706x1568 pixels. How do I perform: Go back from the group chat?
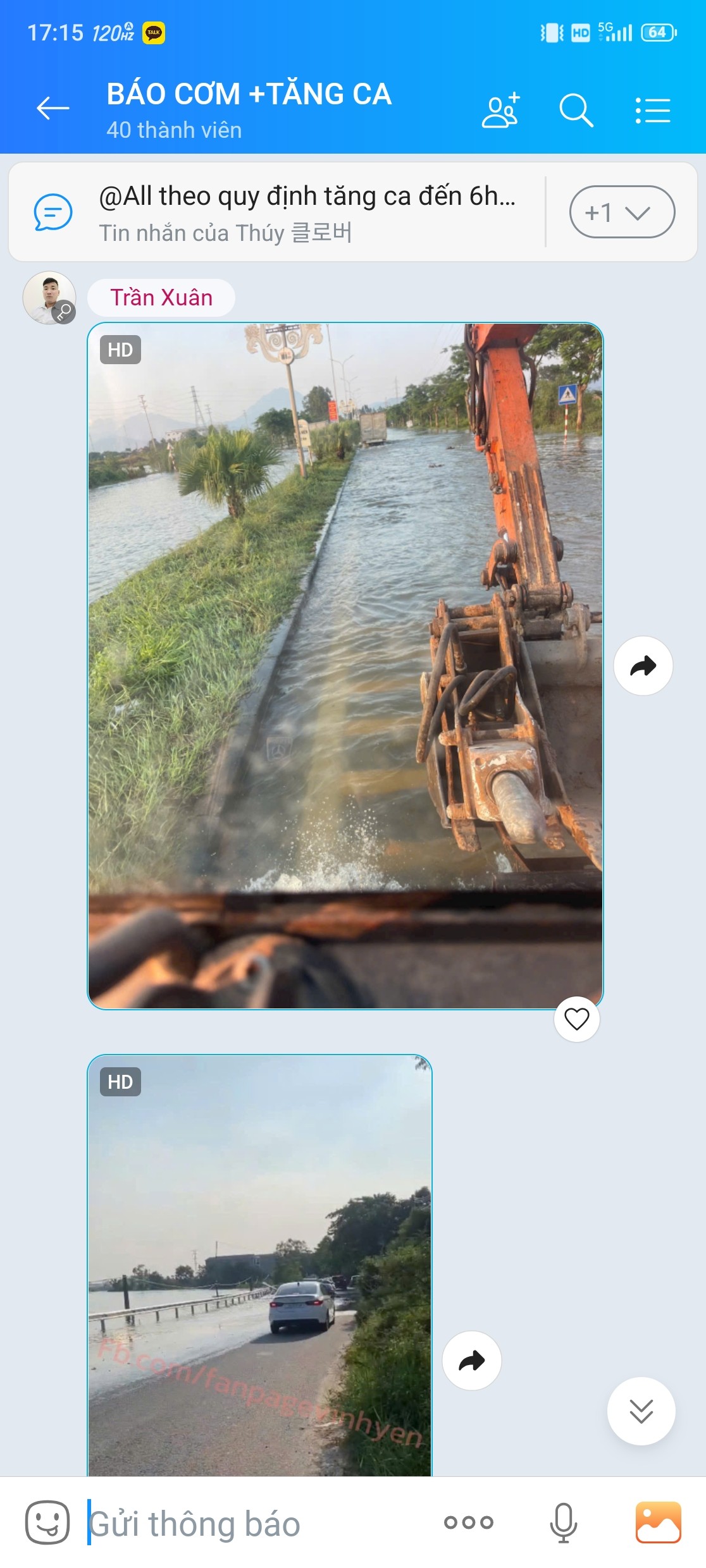(53, 109)
